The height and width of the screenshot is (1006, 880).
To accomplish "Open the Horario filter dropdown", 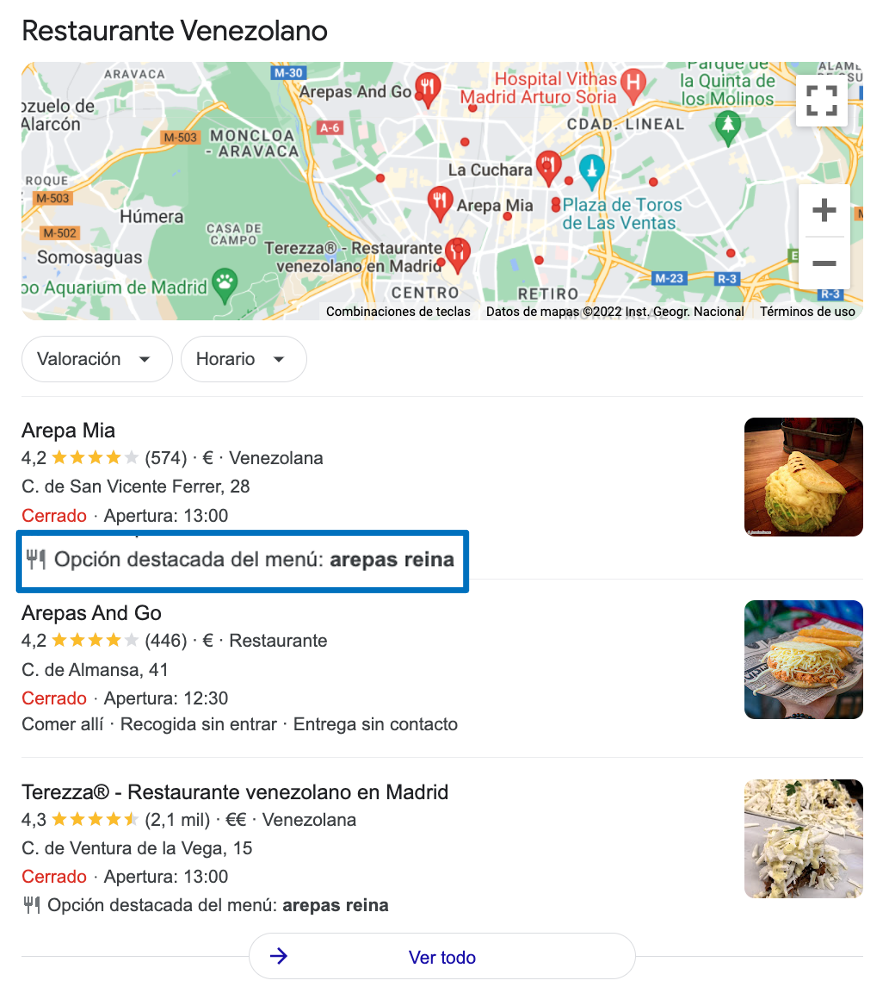I will 243,359.
